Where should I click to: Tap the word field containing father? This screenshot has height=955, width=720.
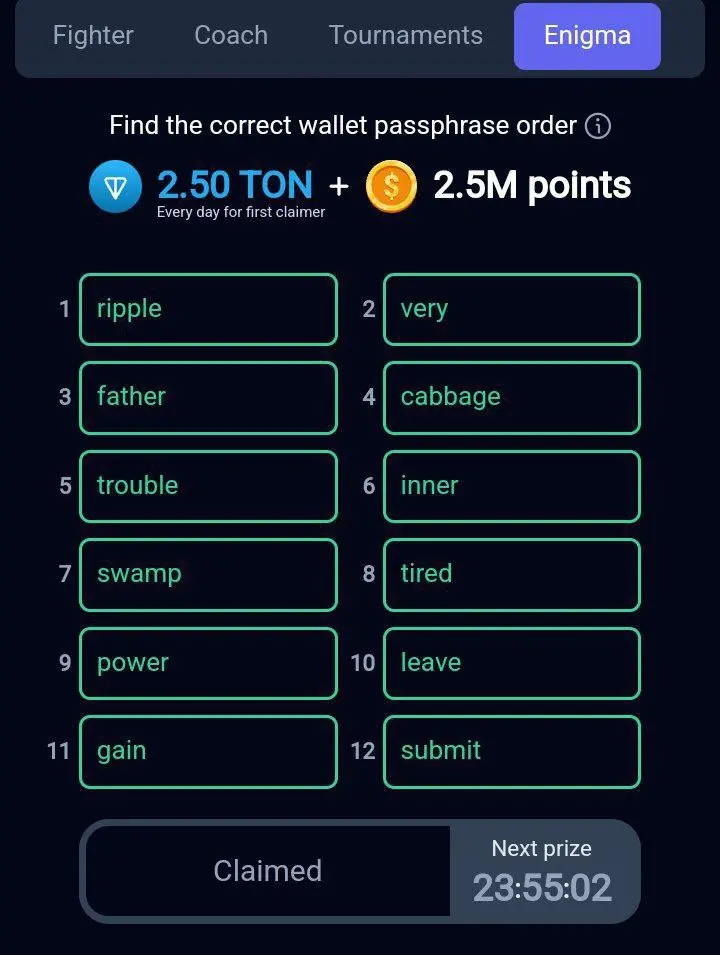coord(208,397)
